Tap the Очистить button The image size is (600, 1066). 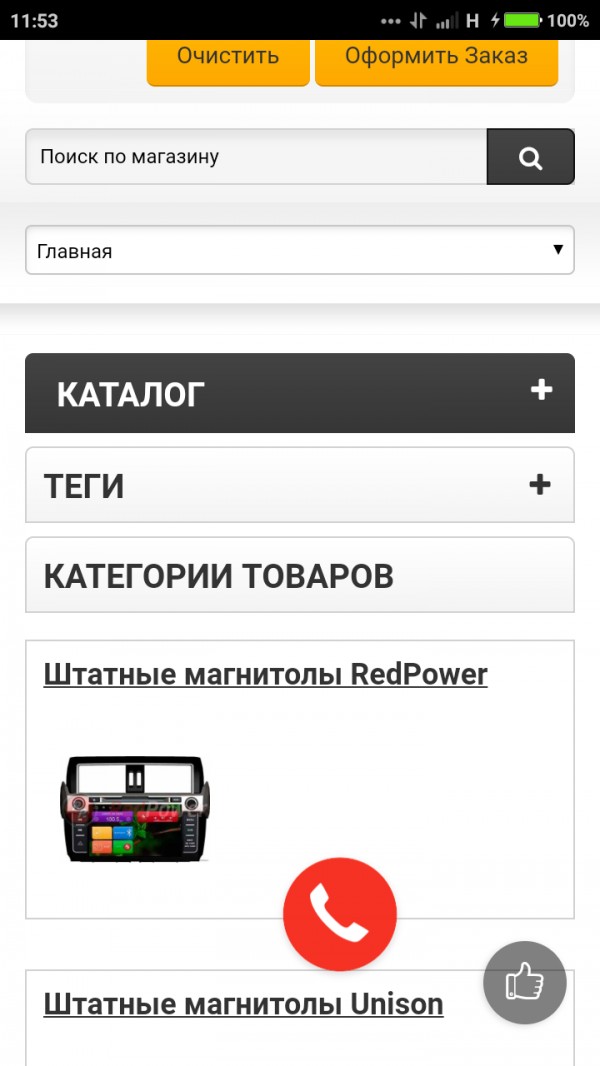coord(228,58)
